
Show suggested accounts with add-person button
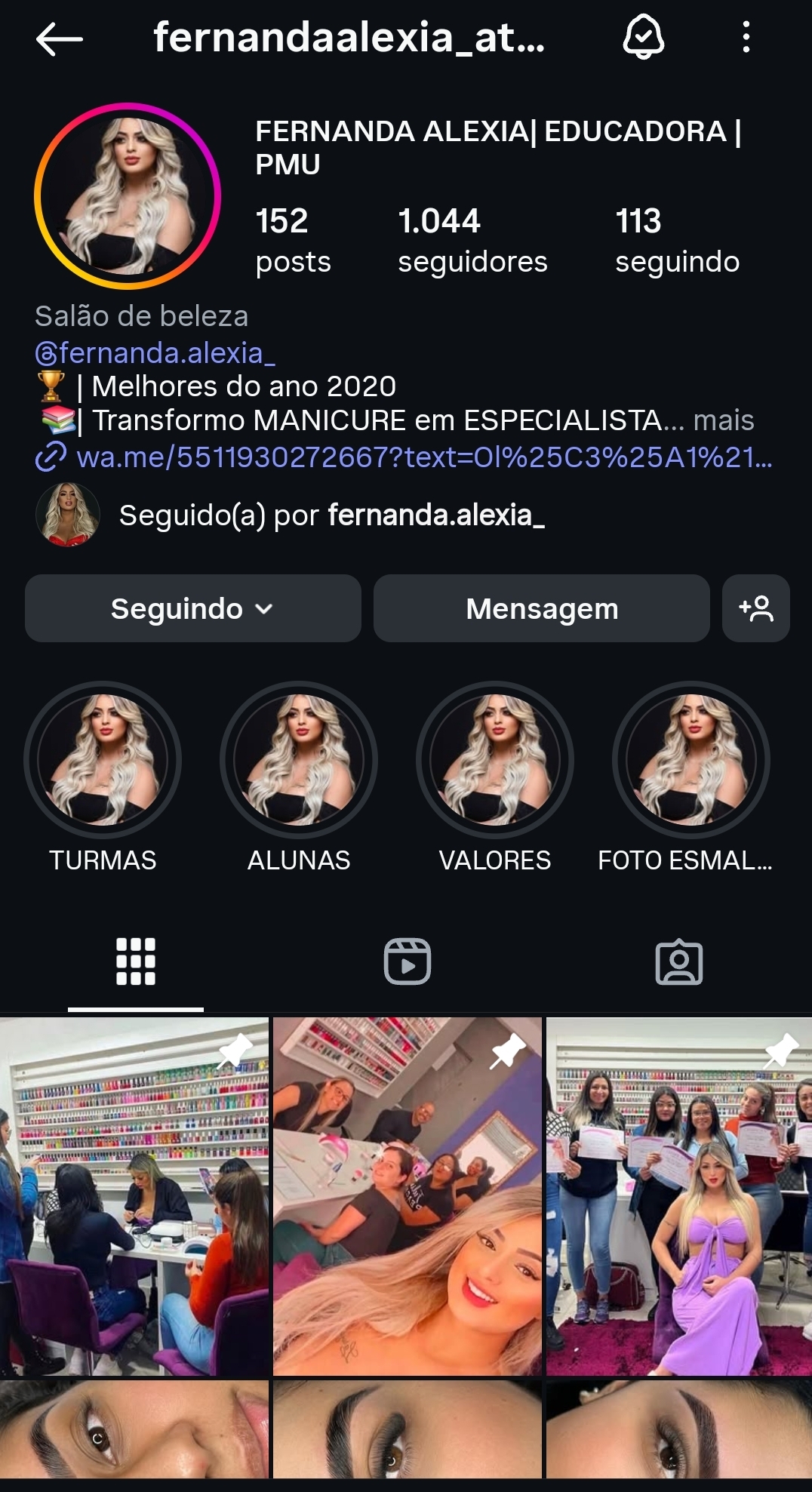click(756, 608)
